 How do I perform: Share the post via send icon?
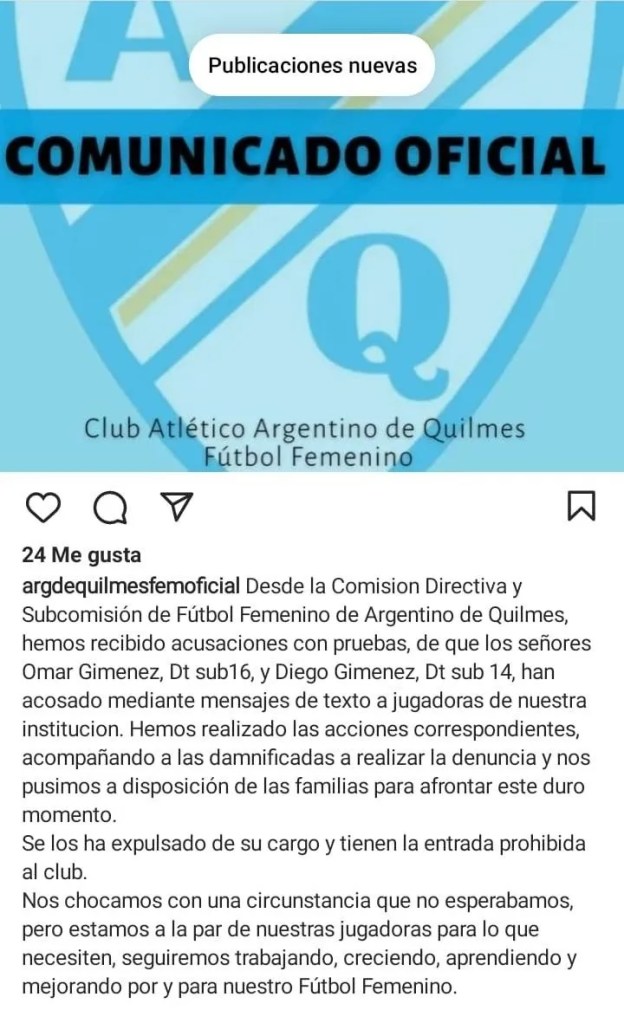(x=175, y=507)
